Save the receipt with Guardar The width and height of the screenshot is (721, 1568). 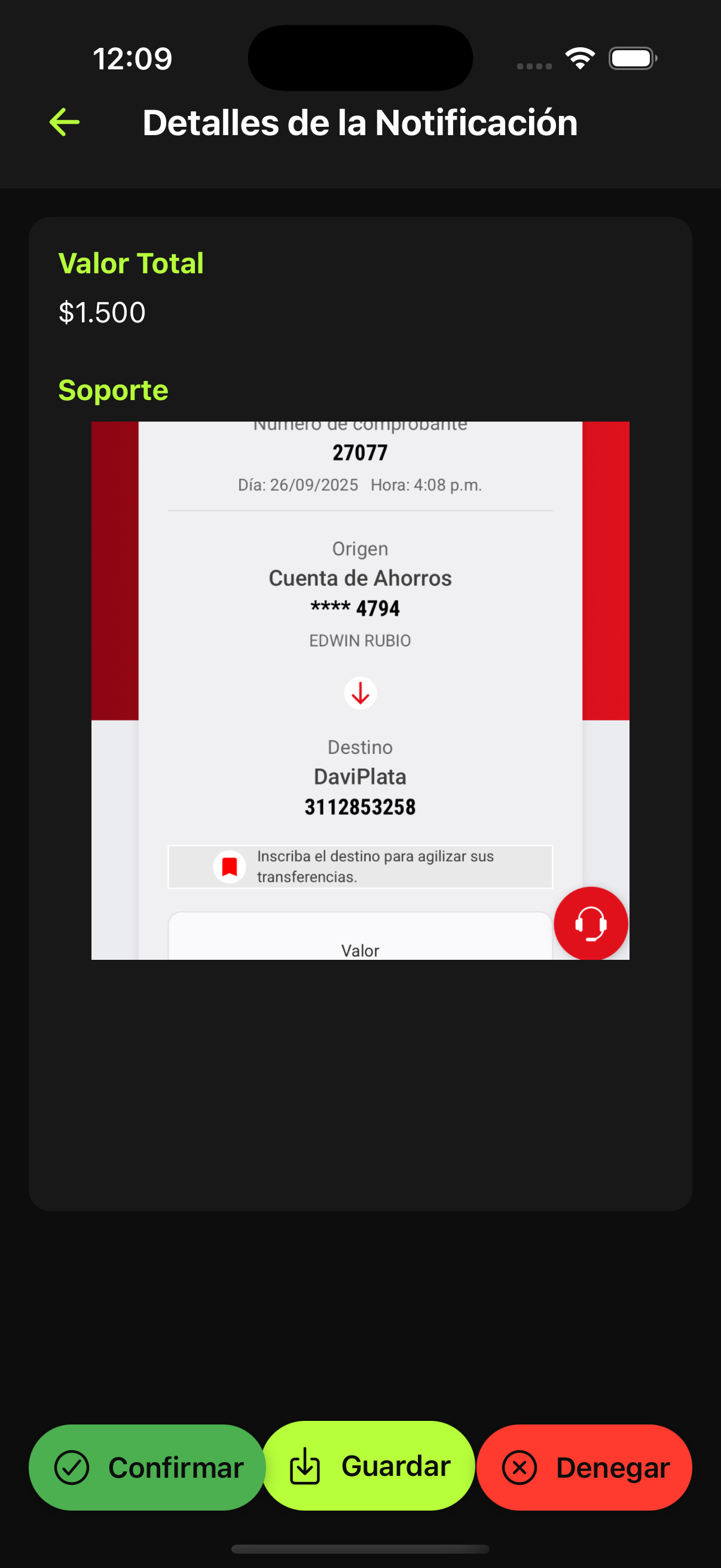[x=369, y=1466]
